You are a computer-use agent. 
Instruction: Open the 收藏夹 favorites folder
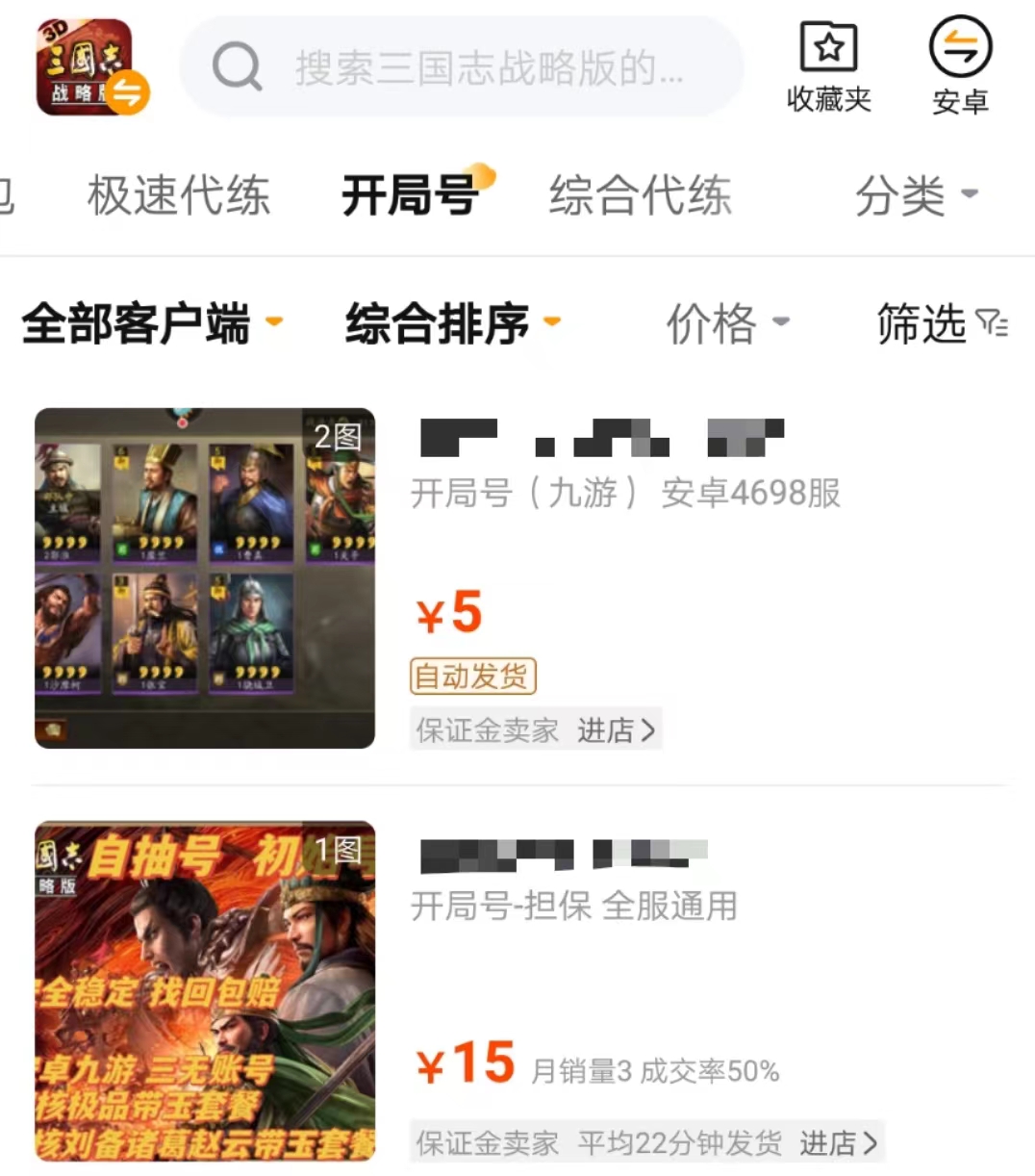pyautogui.click(x=828, y=67)
